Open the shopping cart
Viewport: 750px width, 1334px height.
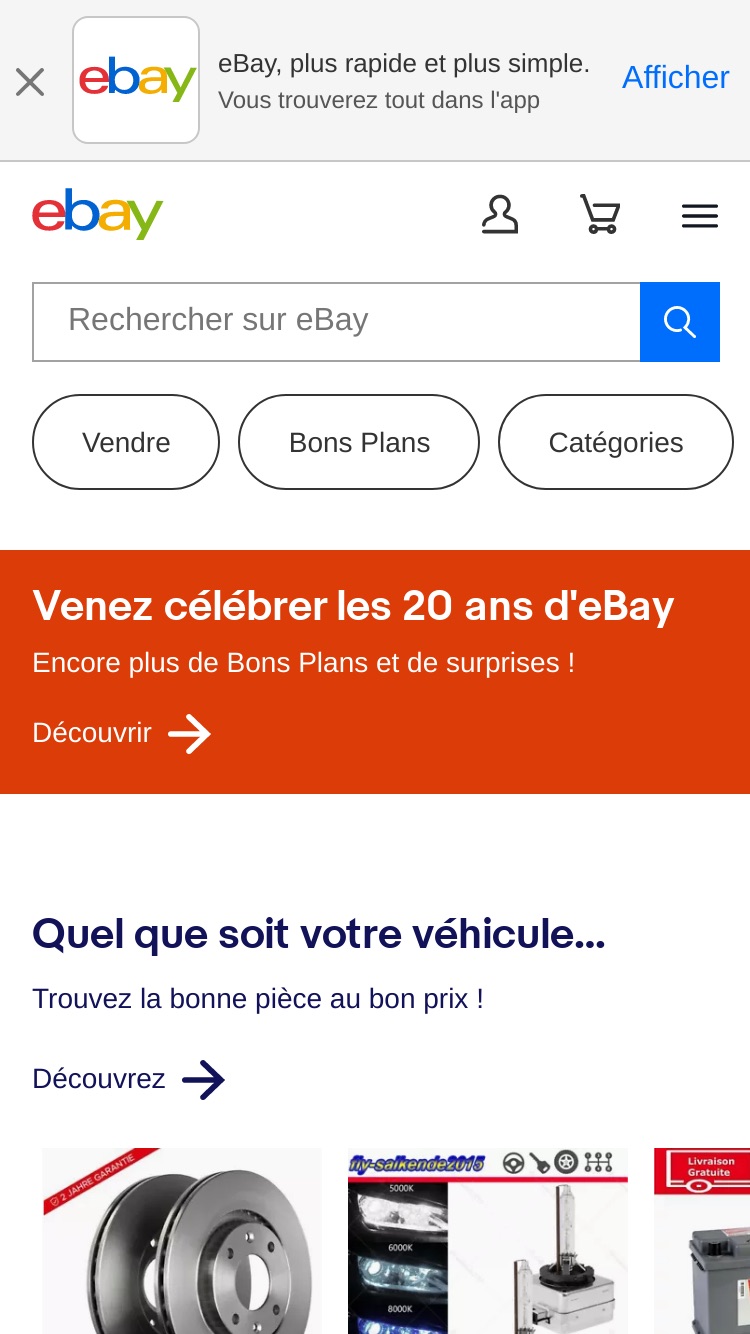tap(600, 215)
